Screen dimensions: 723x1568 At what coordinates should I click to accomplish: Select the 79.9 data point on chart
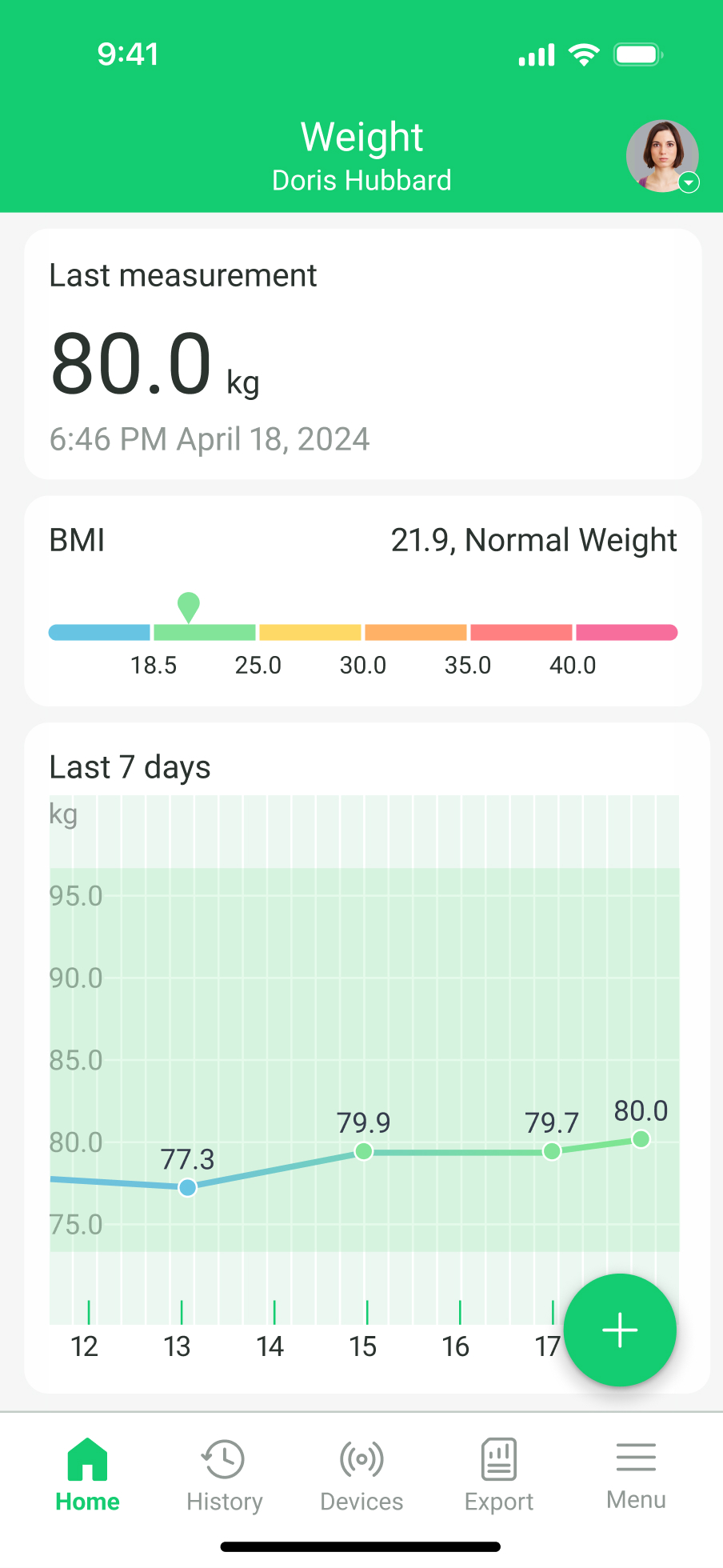click(364, 1151)
